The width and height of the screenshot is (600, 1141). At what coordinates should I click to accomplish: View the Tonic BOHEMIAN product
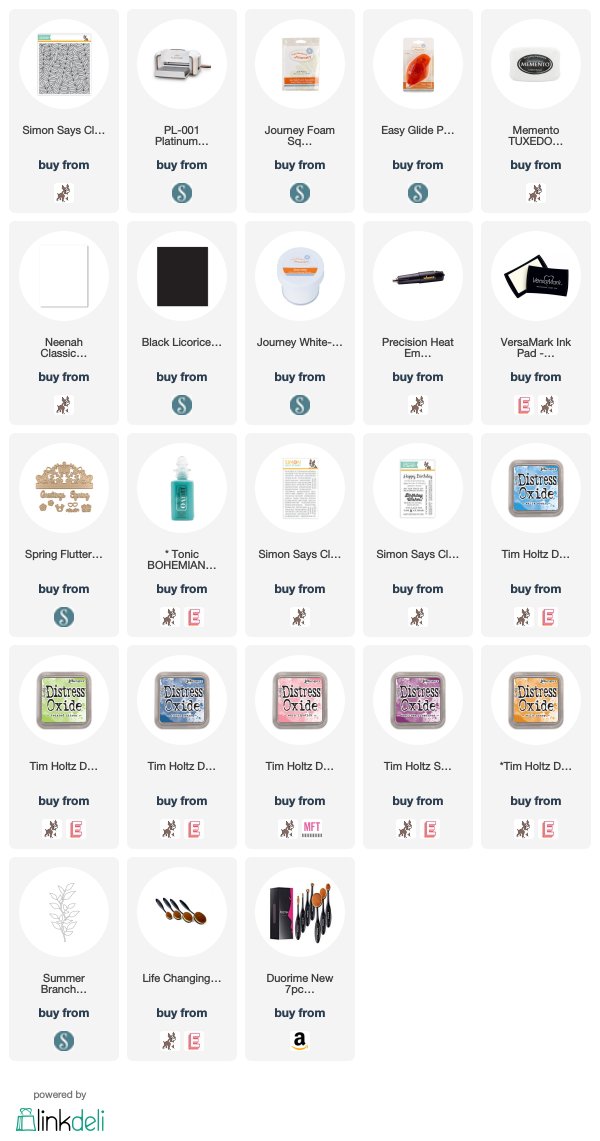181,535
